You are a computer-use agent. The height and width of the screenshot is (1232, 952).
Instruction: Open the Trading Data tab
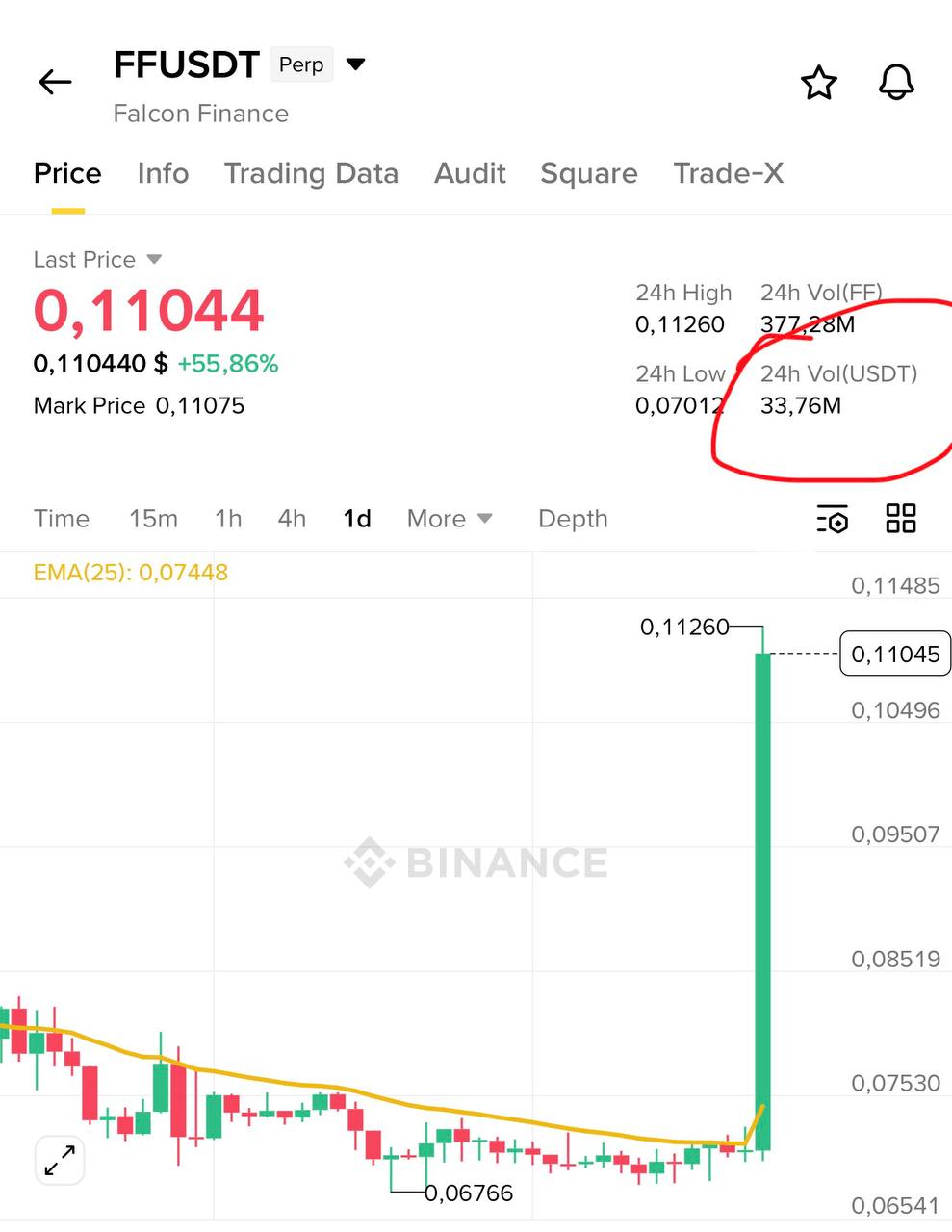[311, 173]
